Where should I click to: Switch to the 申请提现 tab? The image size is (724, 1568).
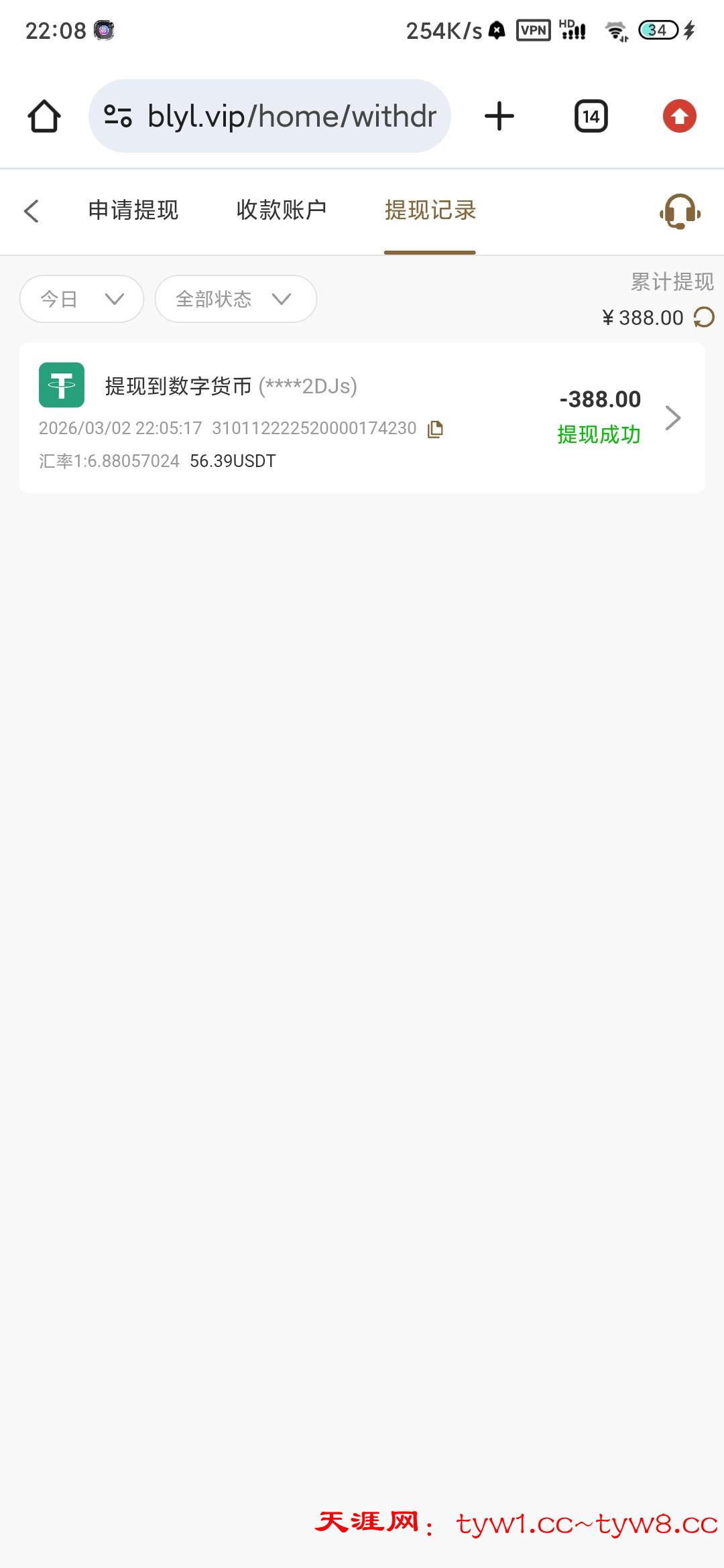133,210
